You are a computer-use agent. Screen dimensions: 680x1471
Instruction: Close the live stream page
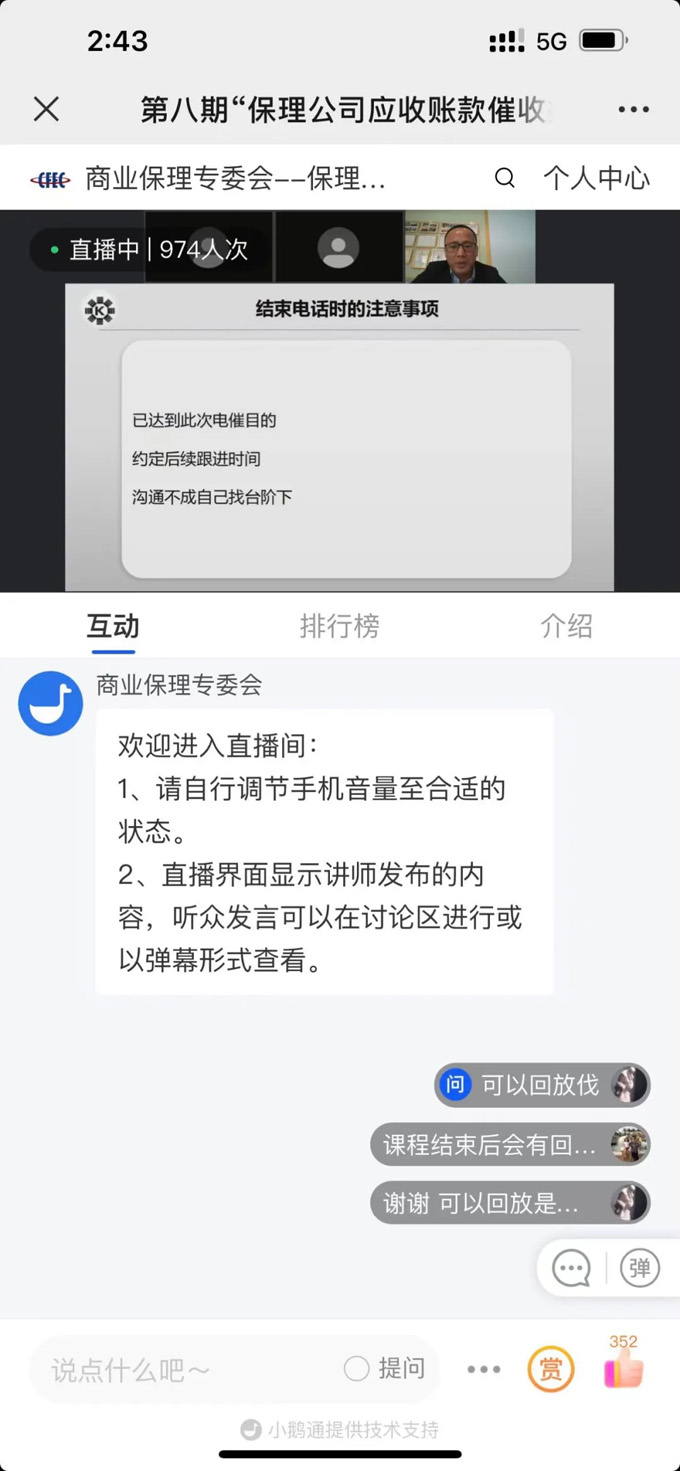pos(46,109)
